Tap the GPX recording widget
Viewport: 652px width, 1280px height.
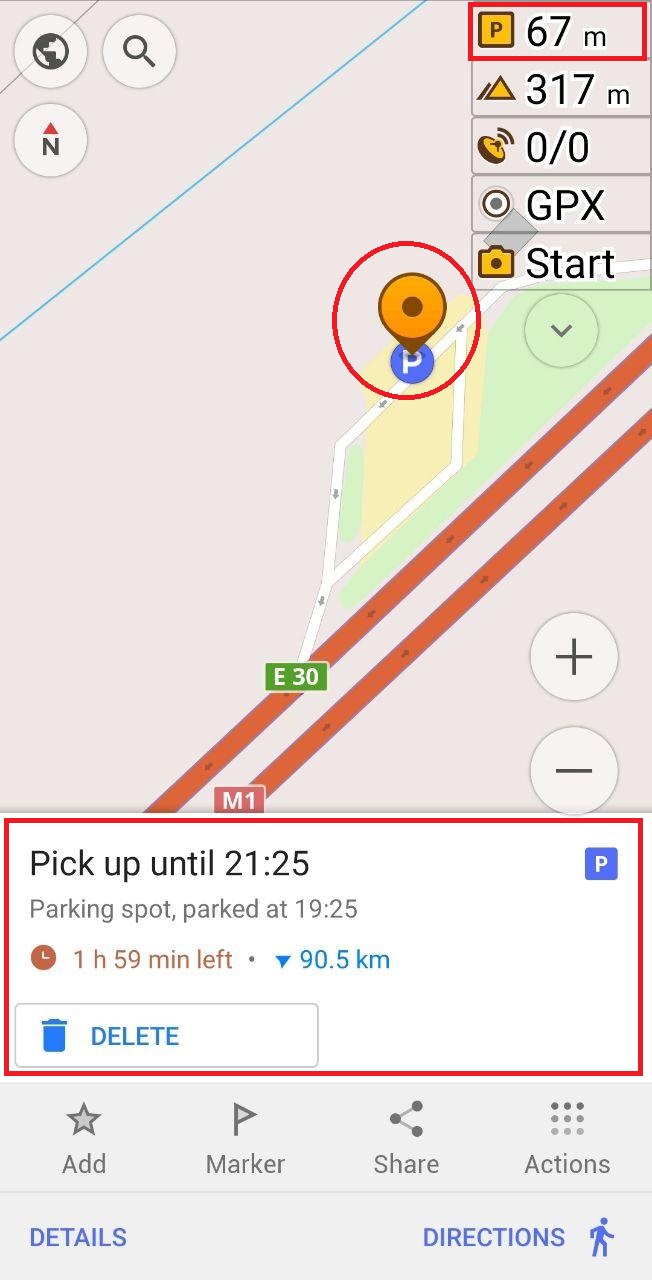tap(560, 205)
